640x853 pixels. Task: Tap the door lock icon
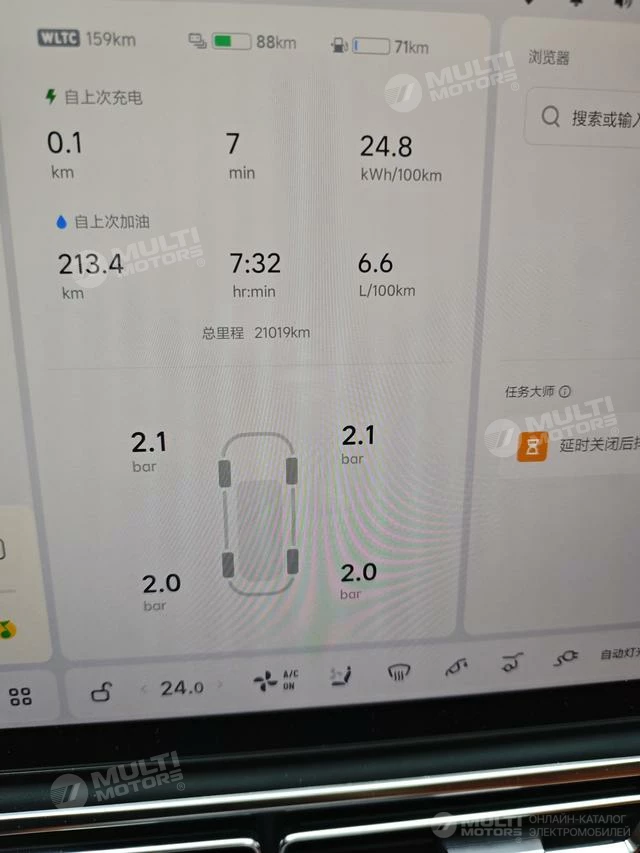(x=102, y=690)
